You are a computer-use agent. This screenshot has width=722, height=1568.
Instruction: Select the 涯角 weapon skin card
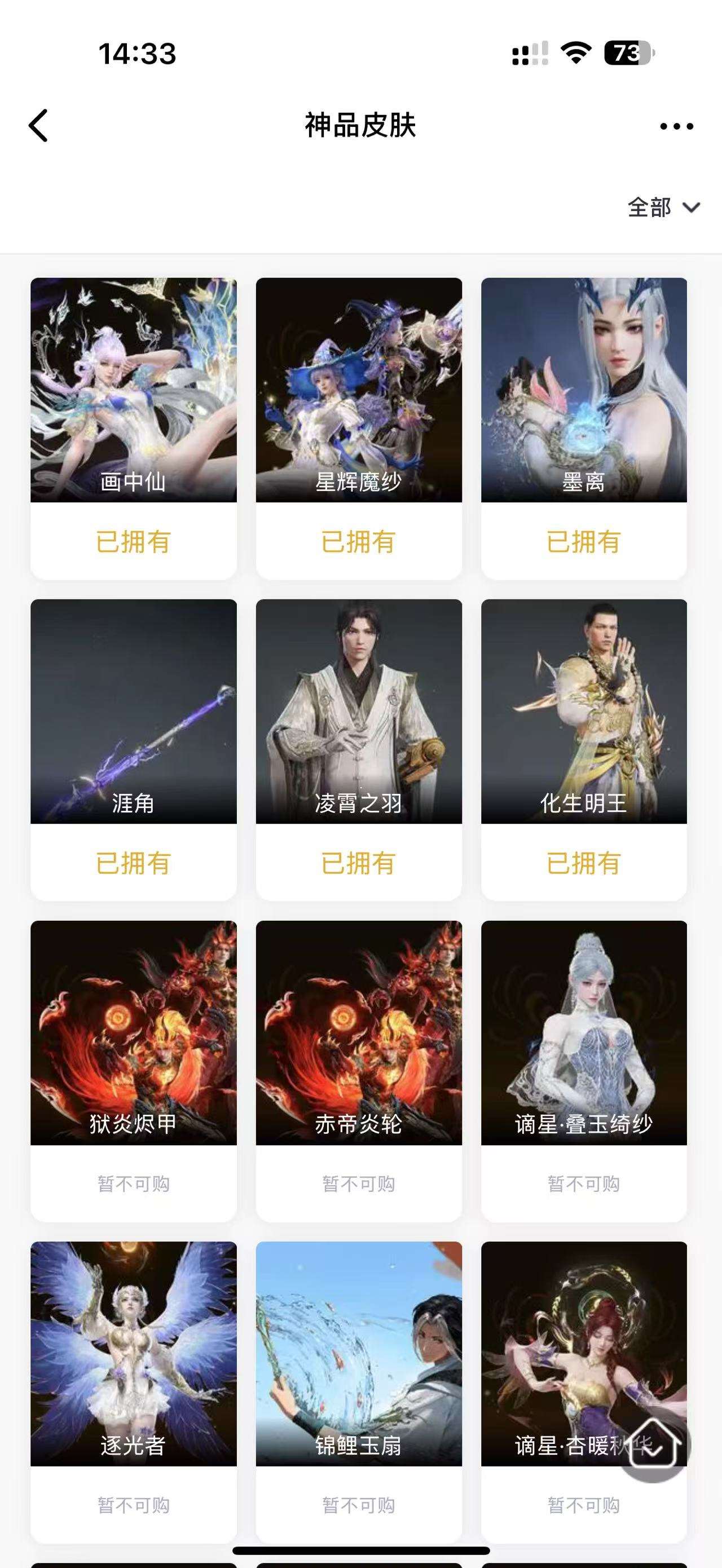coord(133,712)
